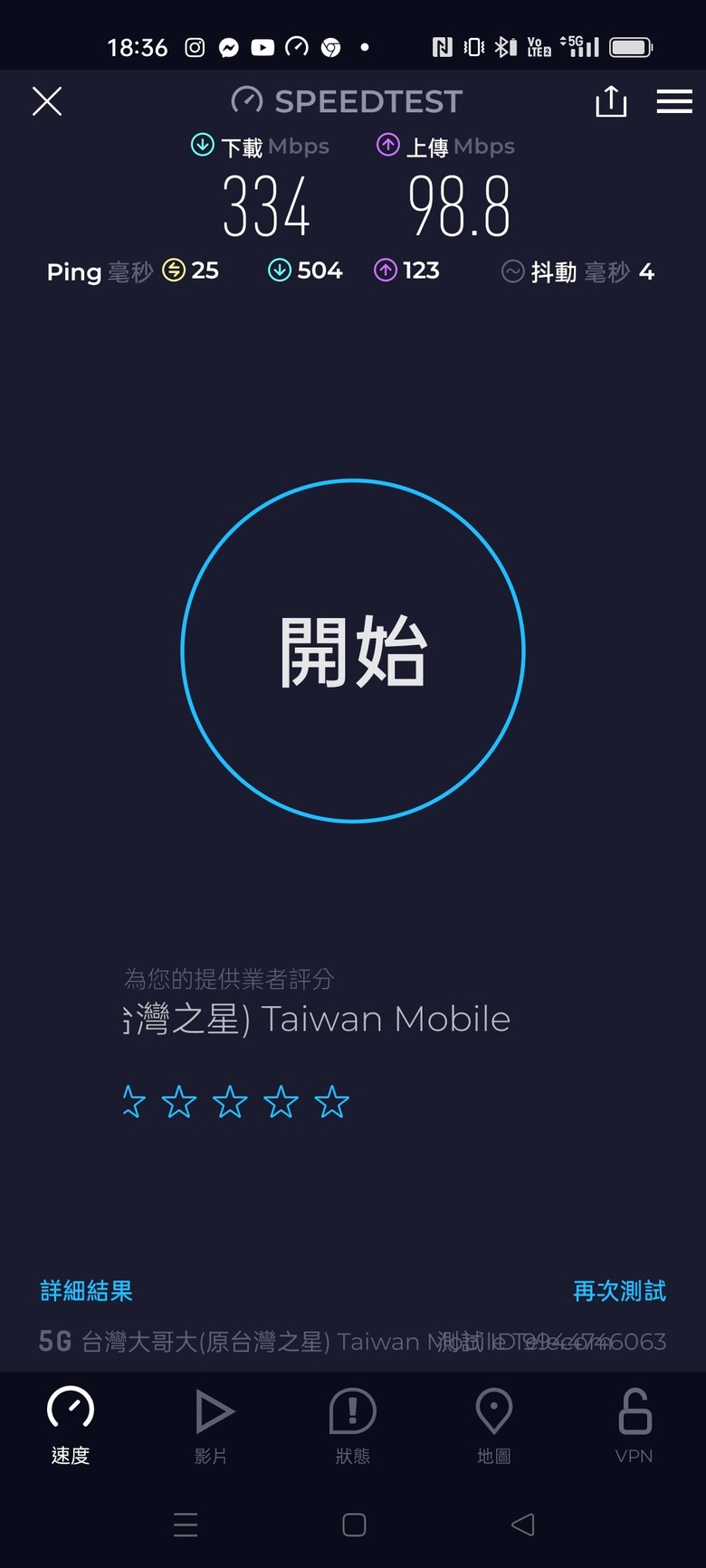Select the 速度 speed tab
The image size is (706, 1568).
[71, 1425]
